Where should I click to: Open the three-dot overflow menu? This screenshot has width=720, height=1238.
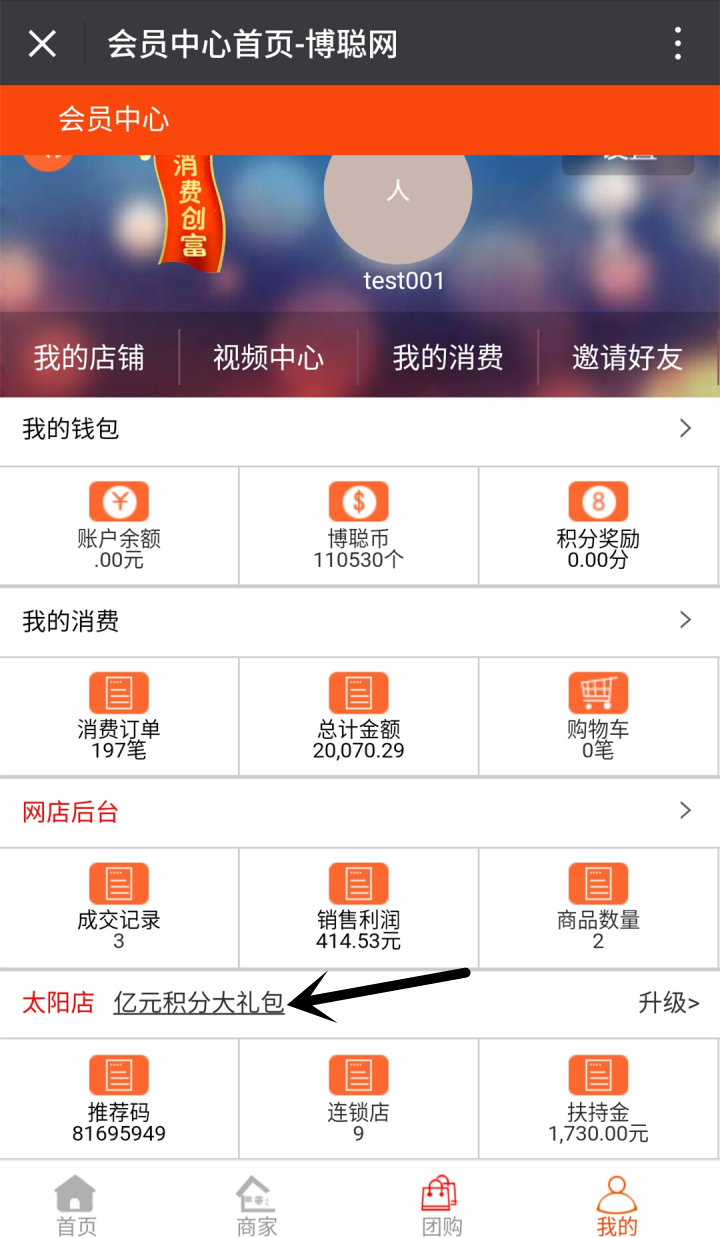[678, 44]
